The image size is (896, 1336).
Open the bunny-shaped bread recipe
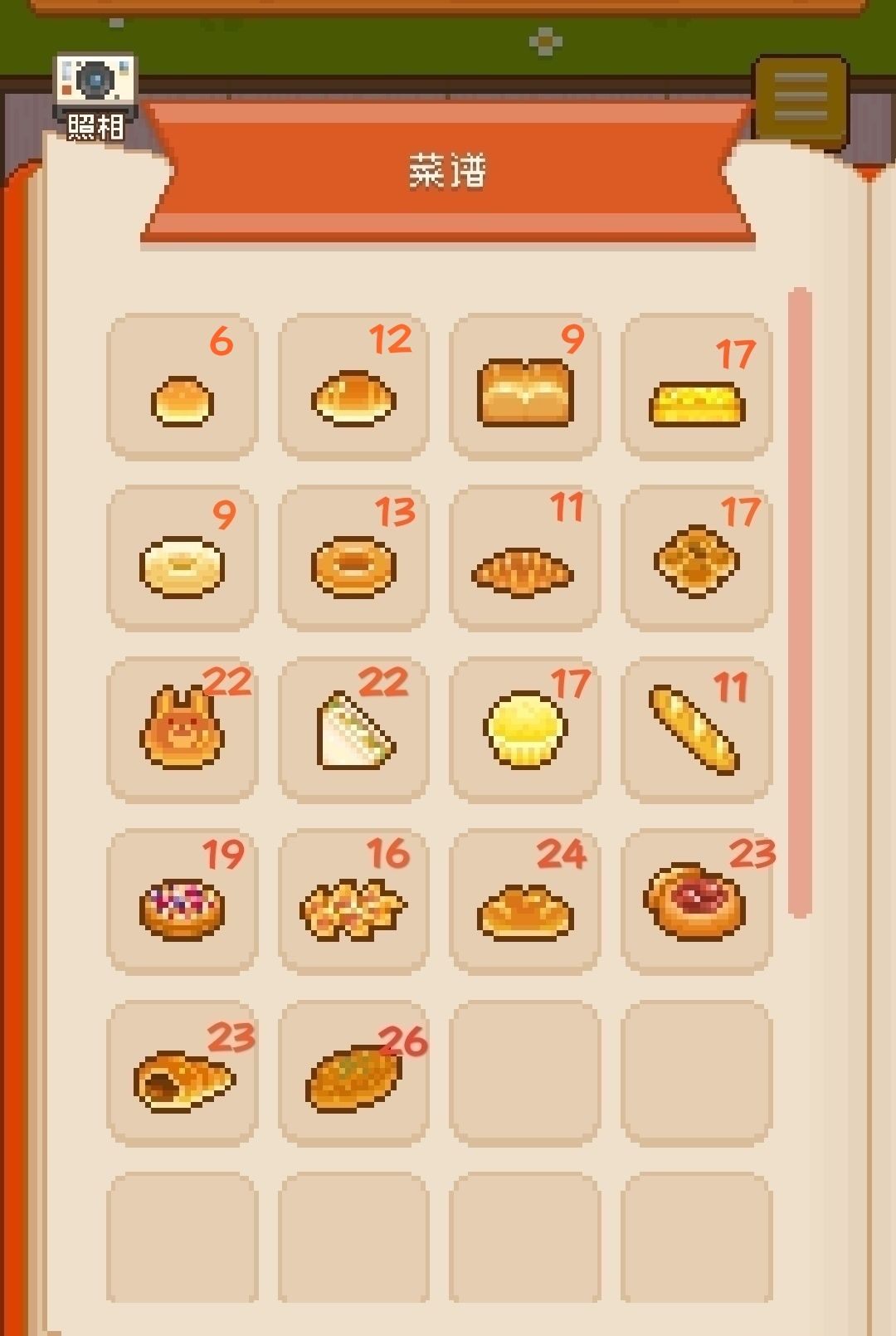tap(183, 730)
